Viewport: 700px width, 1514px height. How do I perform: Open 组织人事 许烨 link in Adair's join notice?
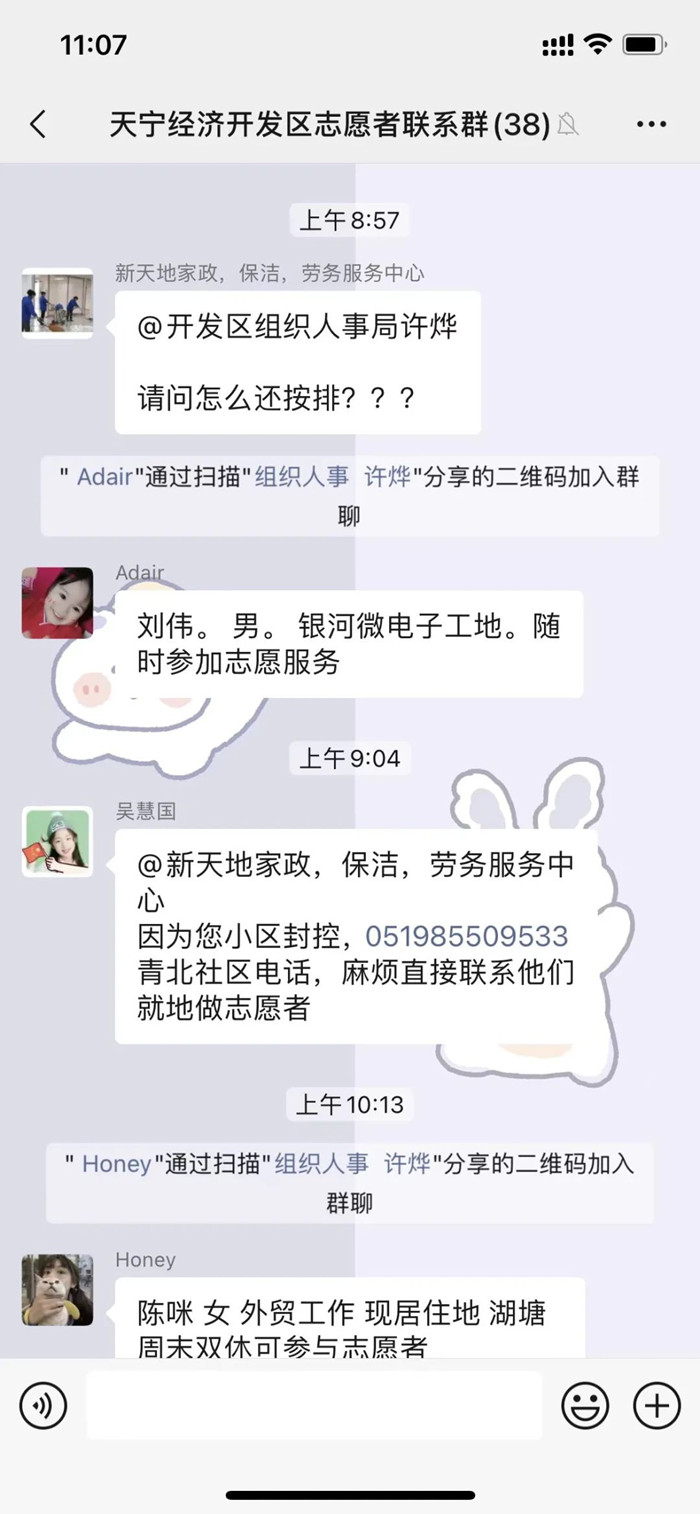coord(332,477)
